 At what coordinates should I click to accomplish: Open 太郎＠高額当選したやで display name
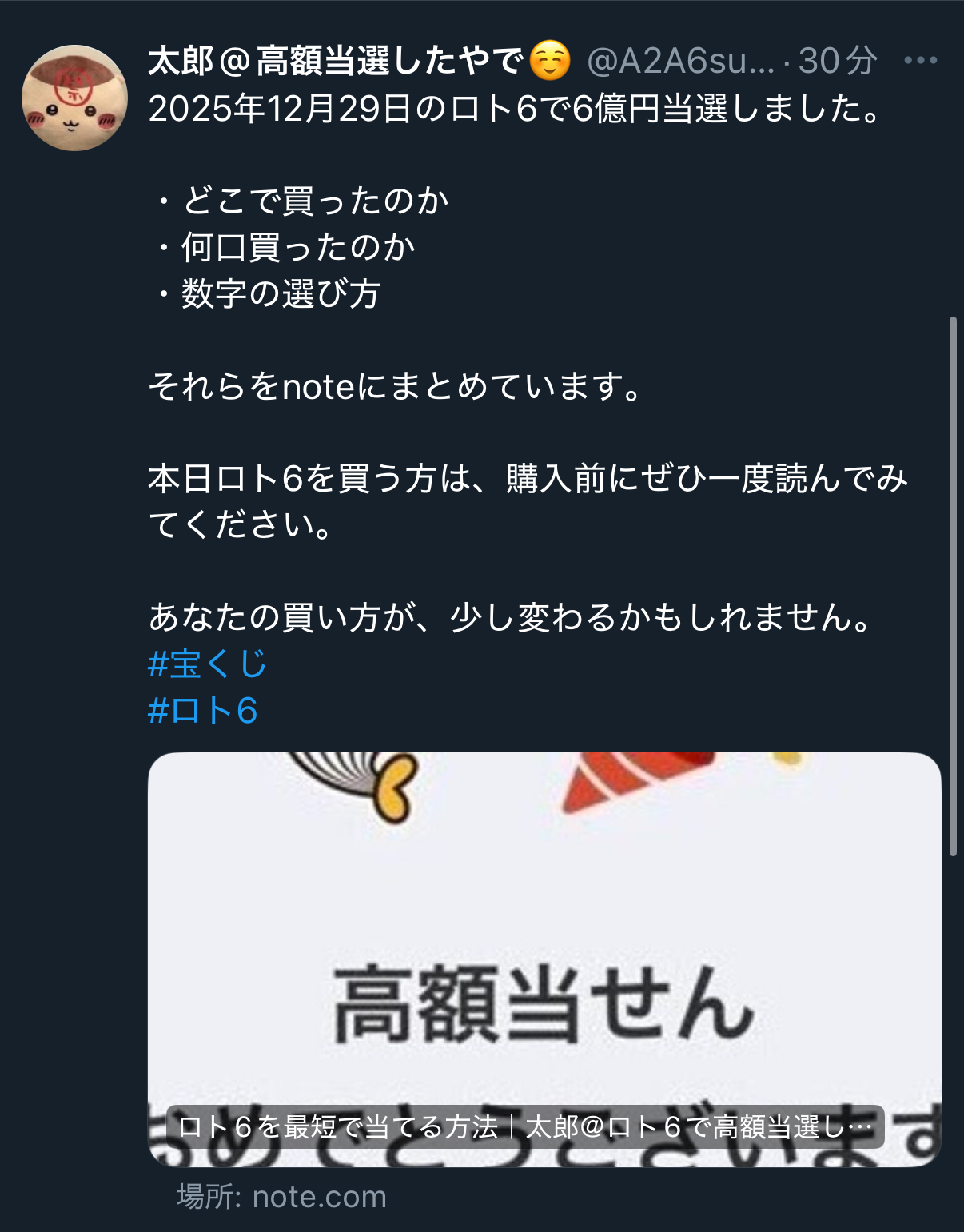pyautogui.click(x=336, y=62)
